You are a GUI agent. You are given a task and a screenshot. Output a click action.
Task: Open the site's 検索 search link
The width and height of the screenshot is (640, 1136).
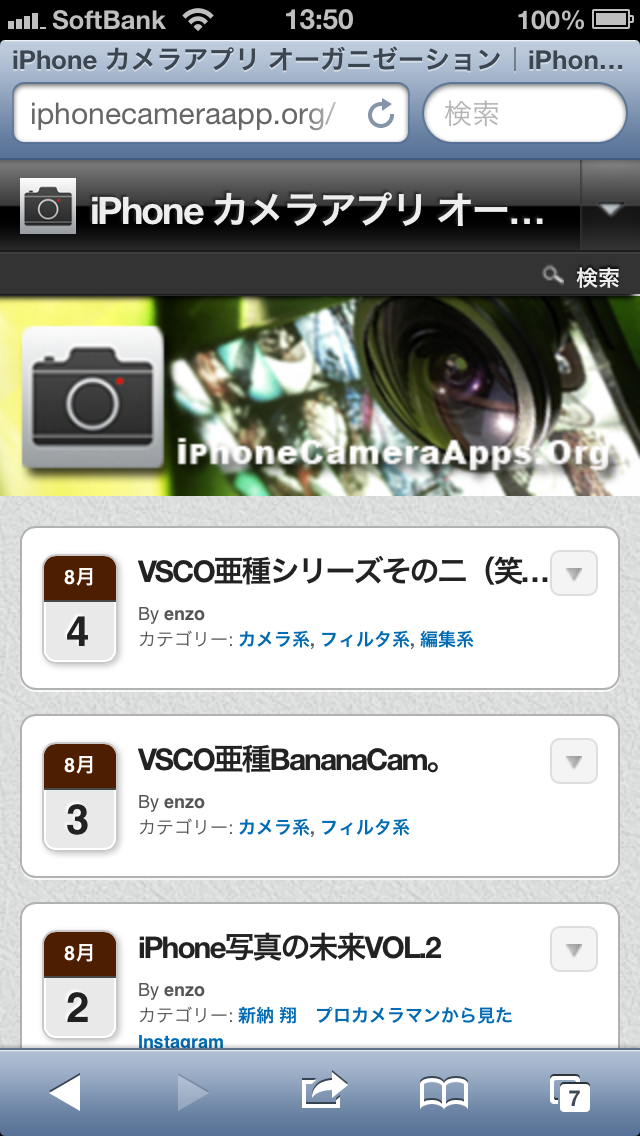(x=584, y=277)
